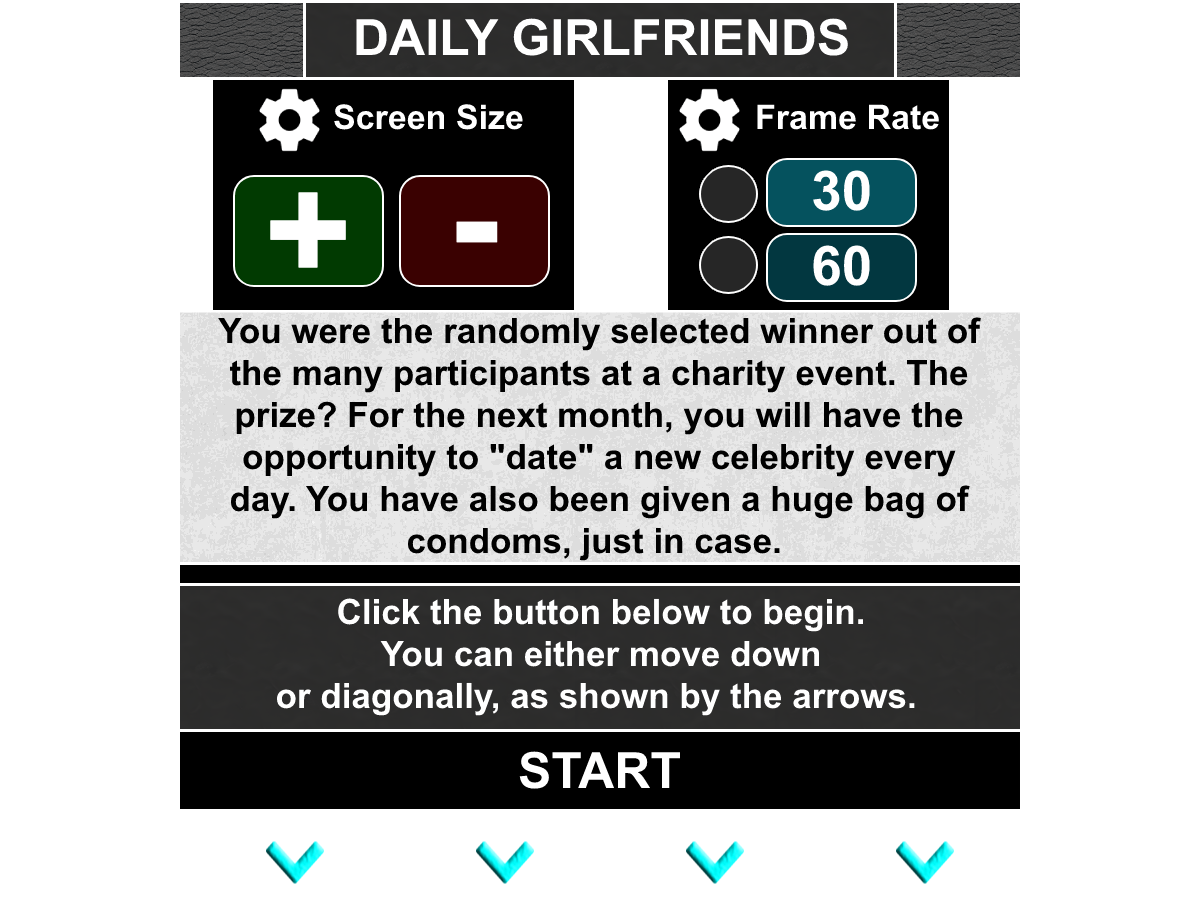Tap START to begin the game
Image resolution: width=1200 pixels, height=902 pixels.
coord(600,771)
